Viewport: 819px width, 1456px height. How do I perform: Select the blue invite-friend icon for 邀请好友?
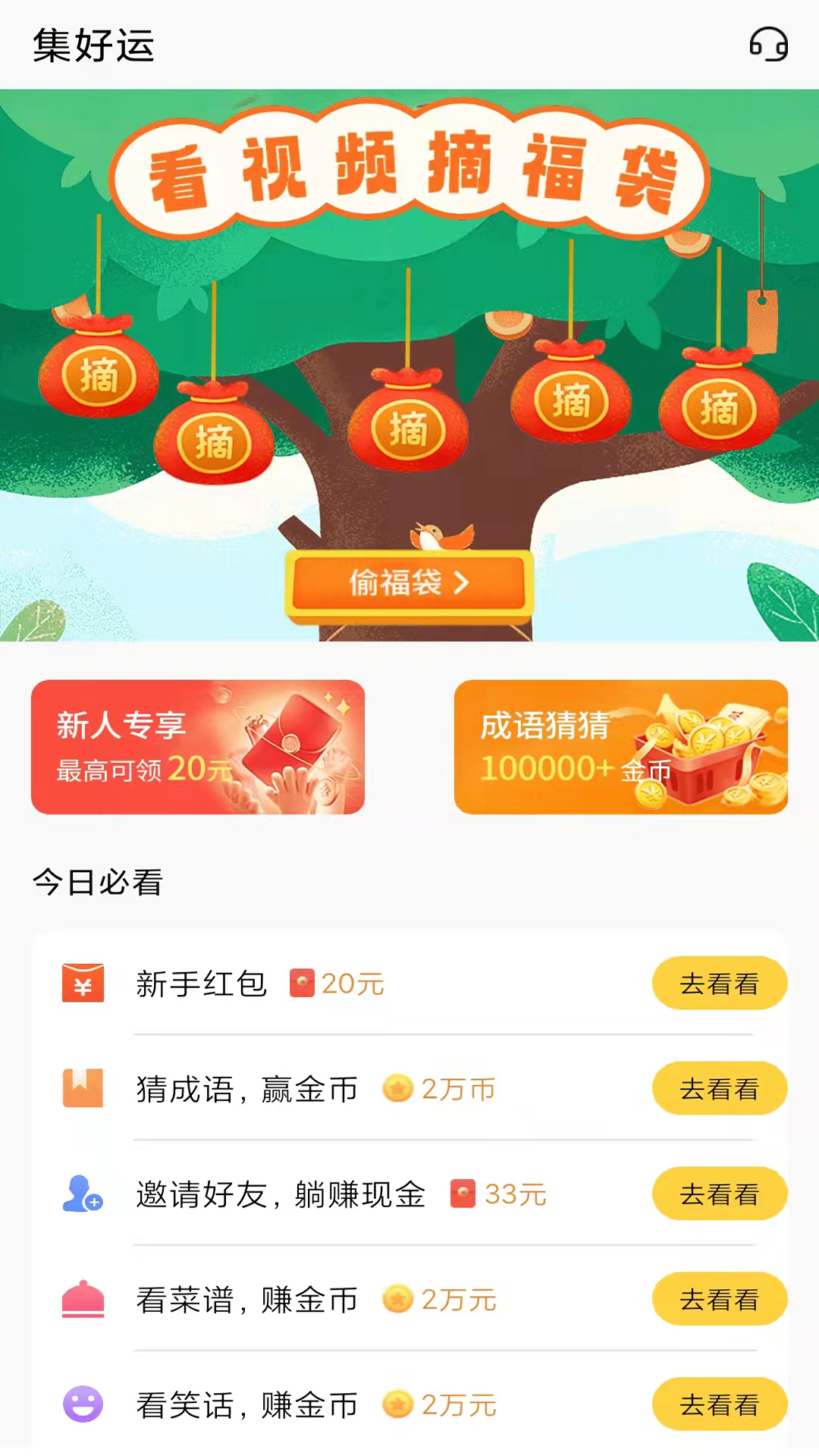pos(83,1194)
